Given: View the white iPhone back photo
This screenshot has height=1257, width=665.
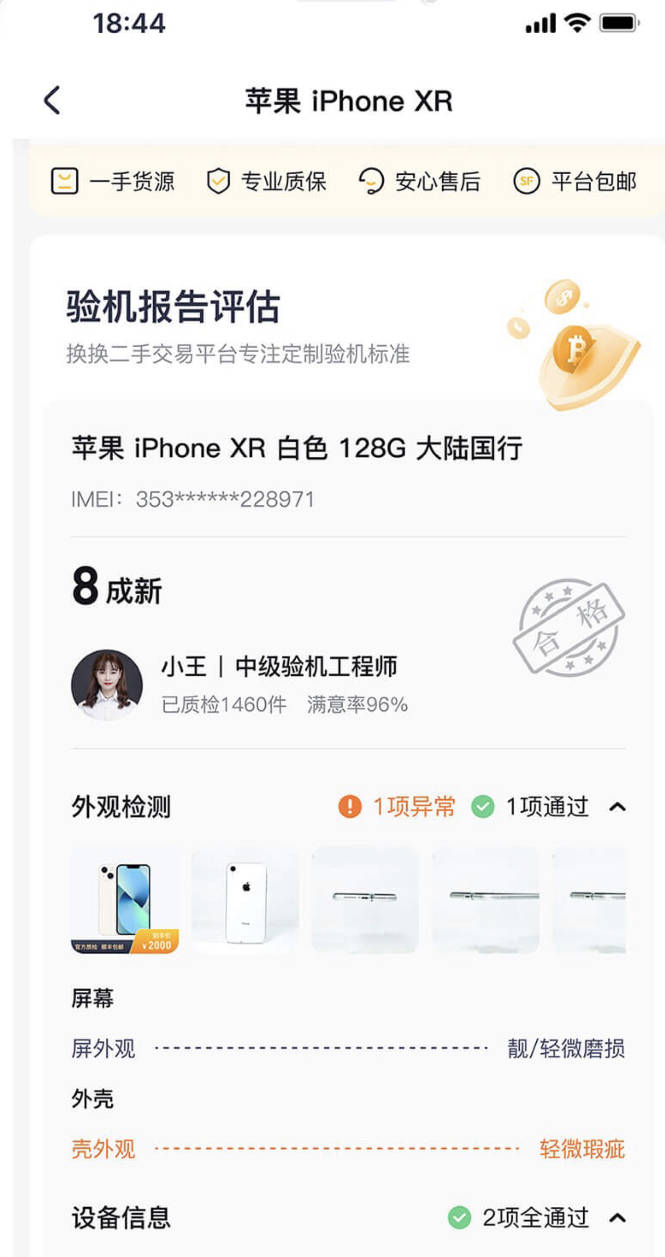Looking at the screenshot, I should click(245, 901).
